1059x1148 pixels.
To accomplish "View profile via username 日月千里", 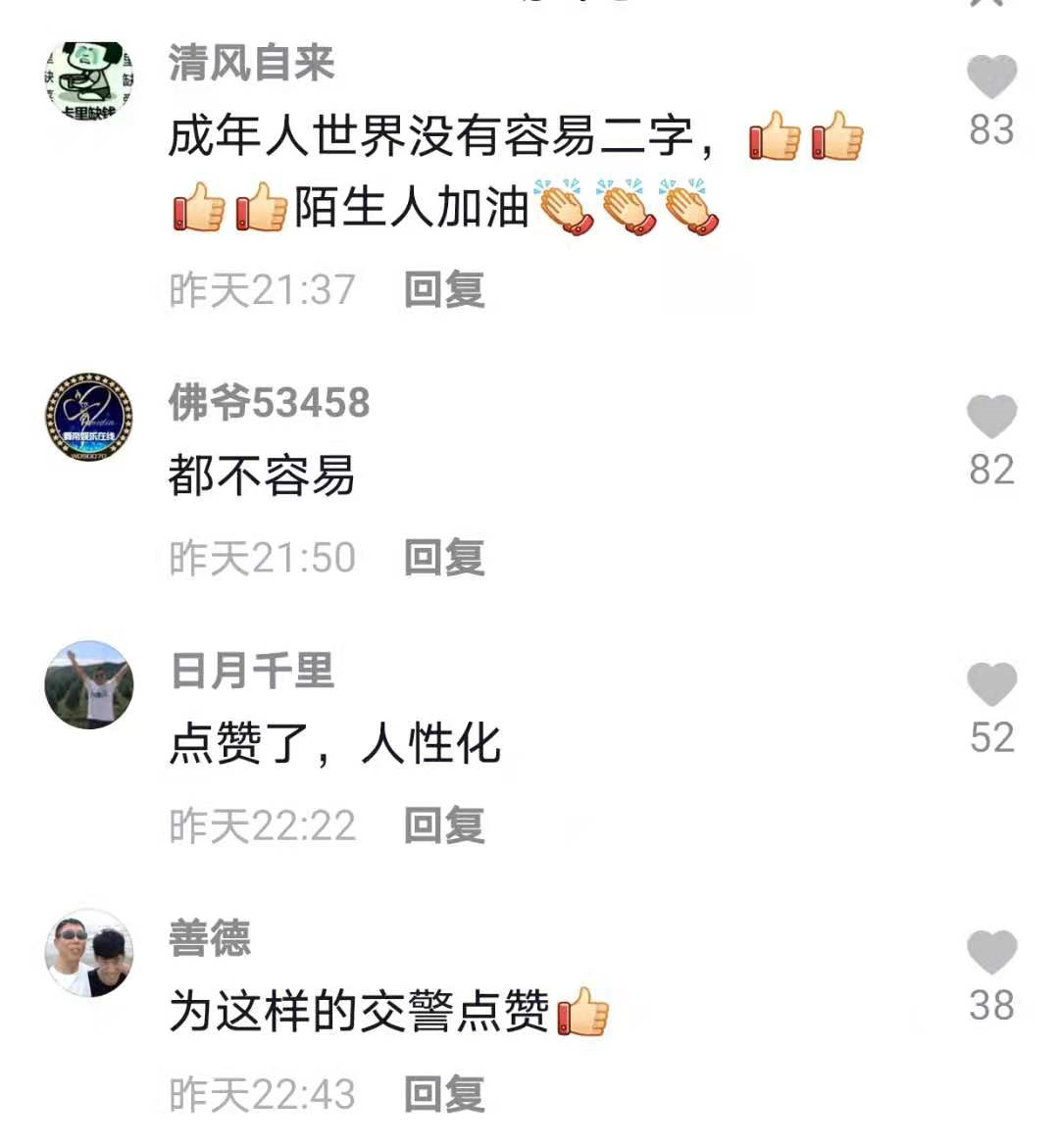I will (252, 671).
